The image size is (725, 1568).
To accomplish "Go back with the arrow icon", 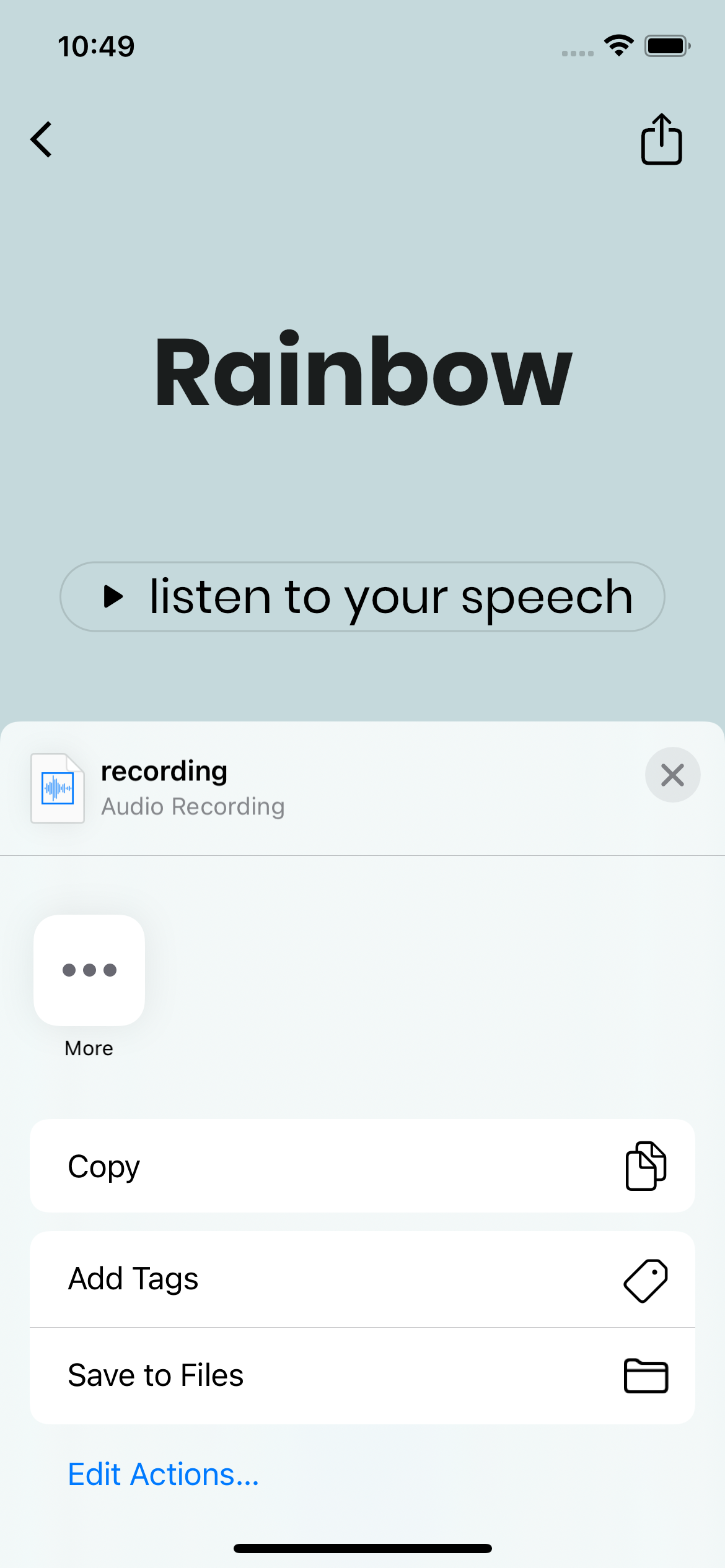I will point(42,139).
